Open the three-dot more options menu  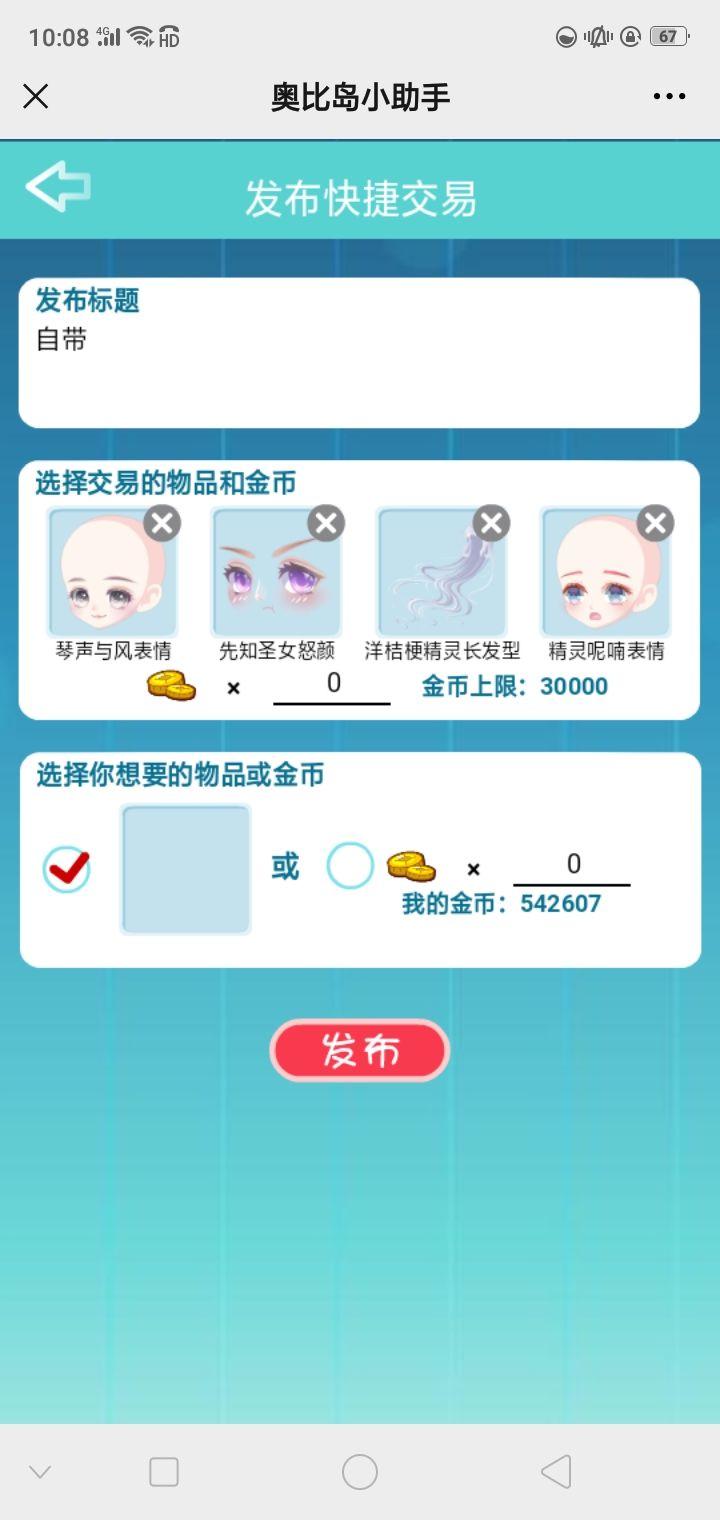pos(669,96)
